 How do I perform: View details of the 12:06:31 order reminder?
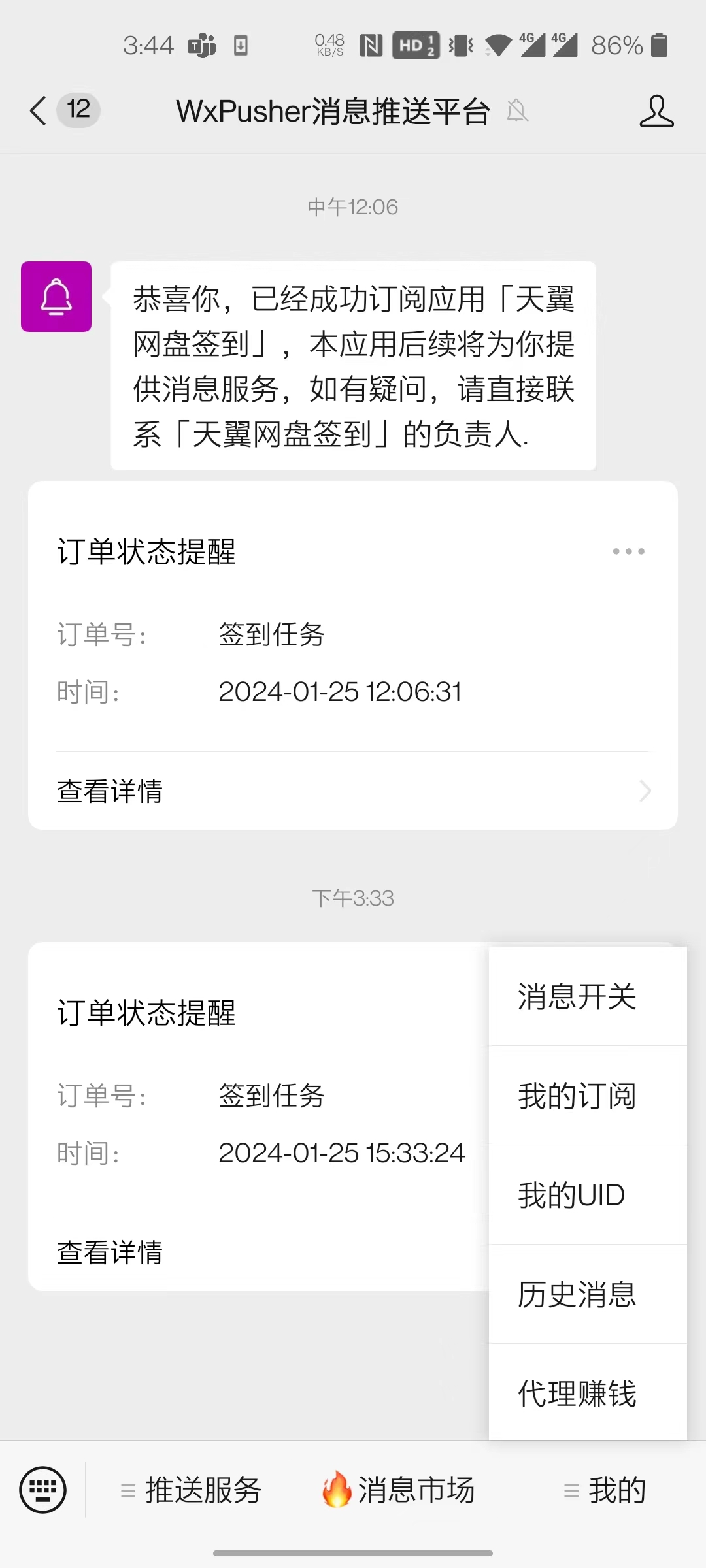click(353, 791)
